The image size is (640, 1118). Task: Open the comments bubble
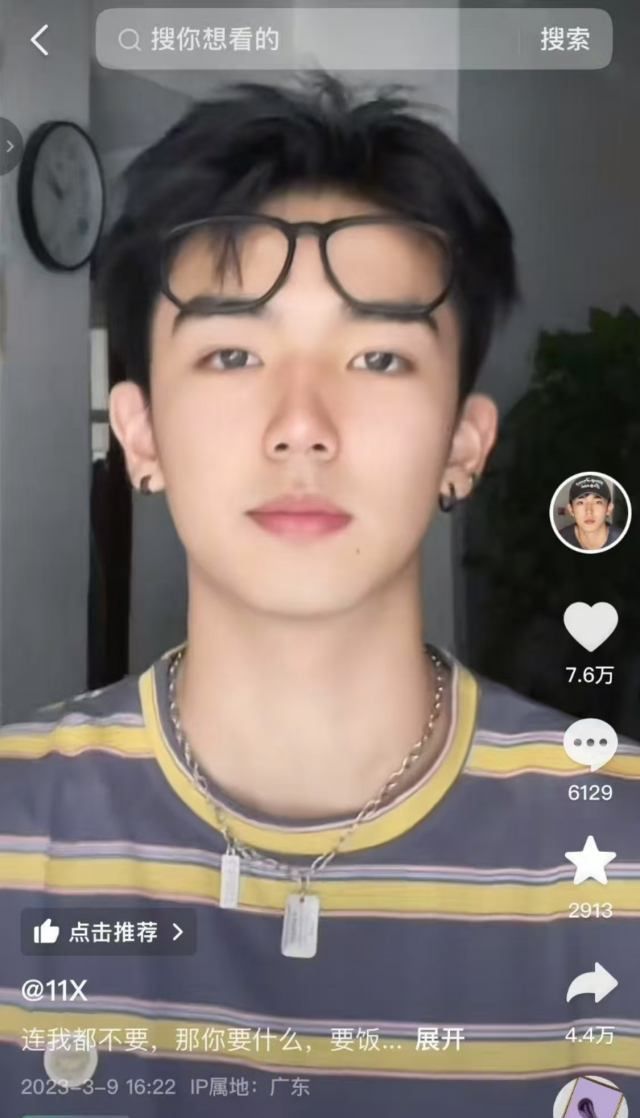click(590, 745)
